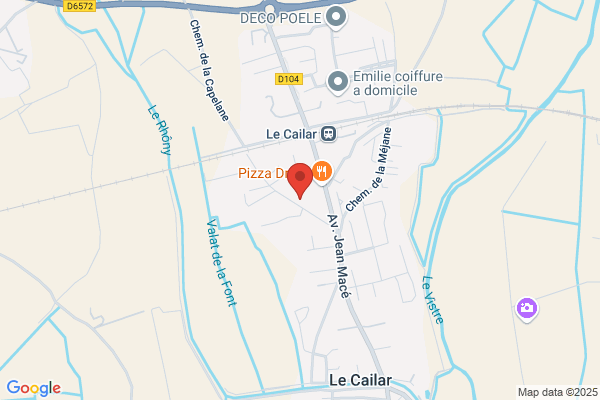Select the Le Cailar train station icon

(x=328, y=134)
